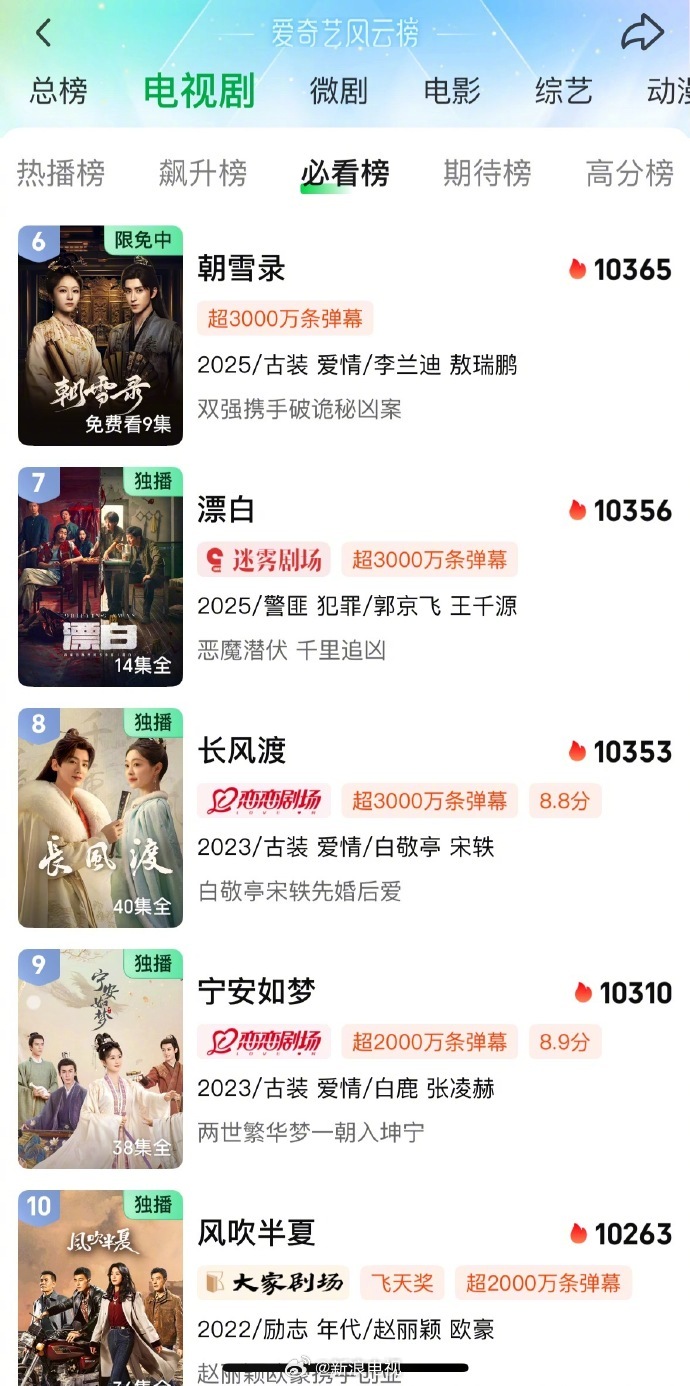View details for 长风渡
This screenshot has height=1386, width=690.
pos(242,750)
